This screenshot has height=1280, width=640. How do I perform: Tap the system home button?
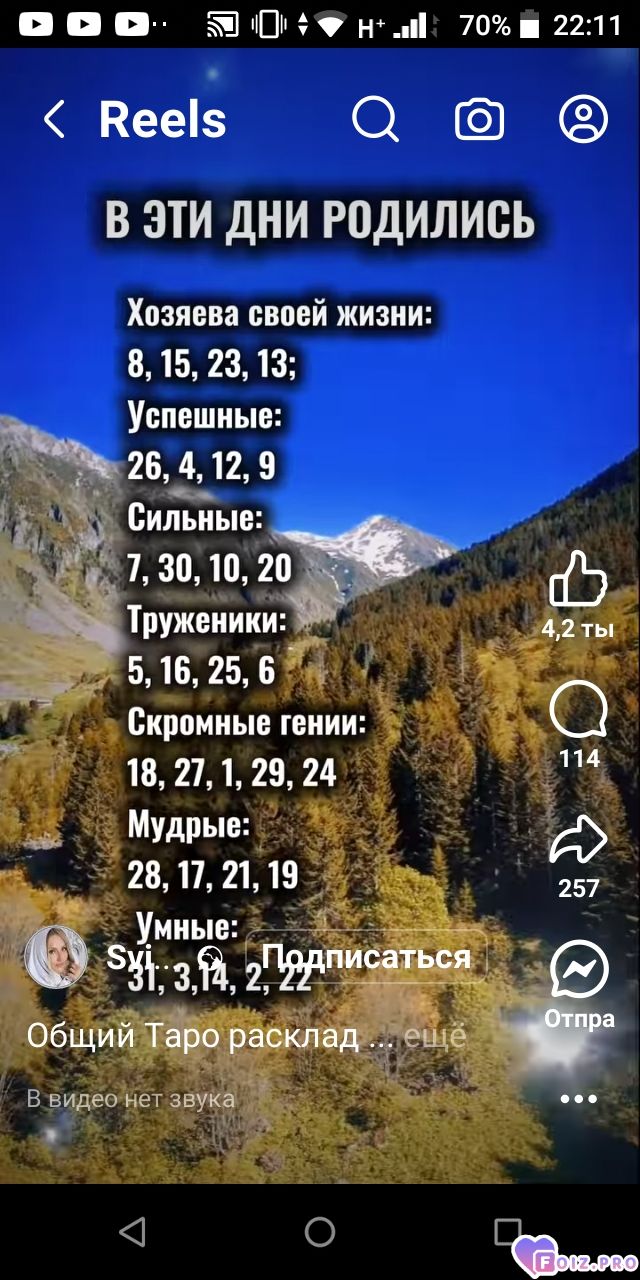(x=320, y=1232)
